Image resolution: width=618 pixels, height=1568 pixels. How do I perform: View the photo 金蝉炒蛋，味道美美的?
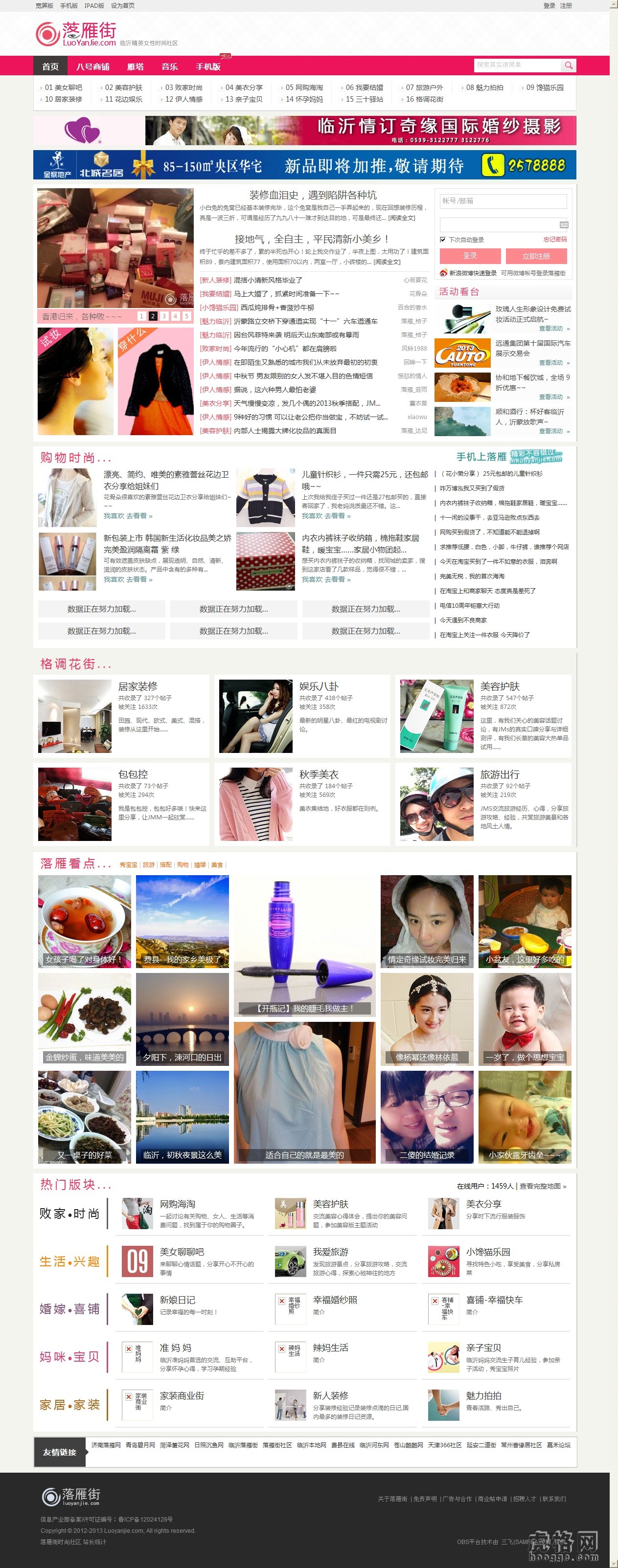click(84, 1057)
